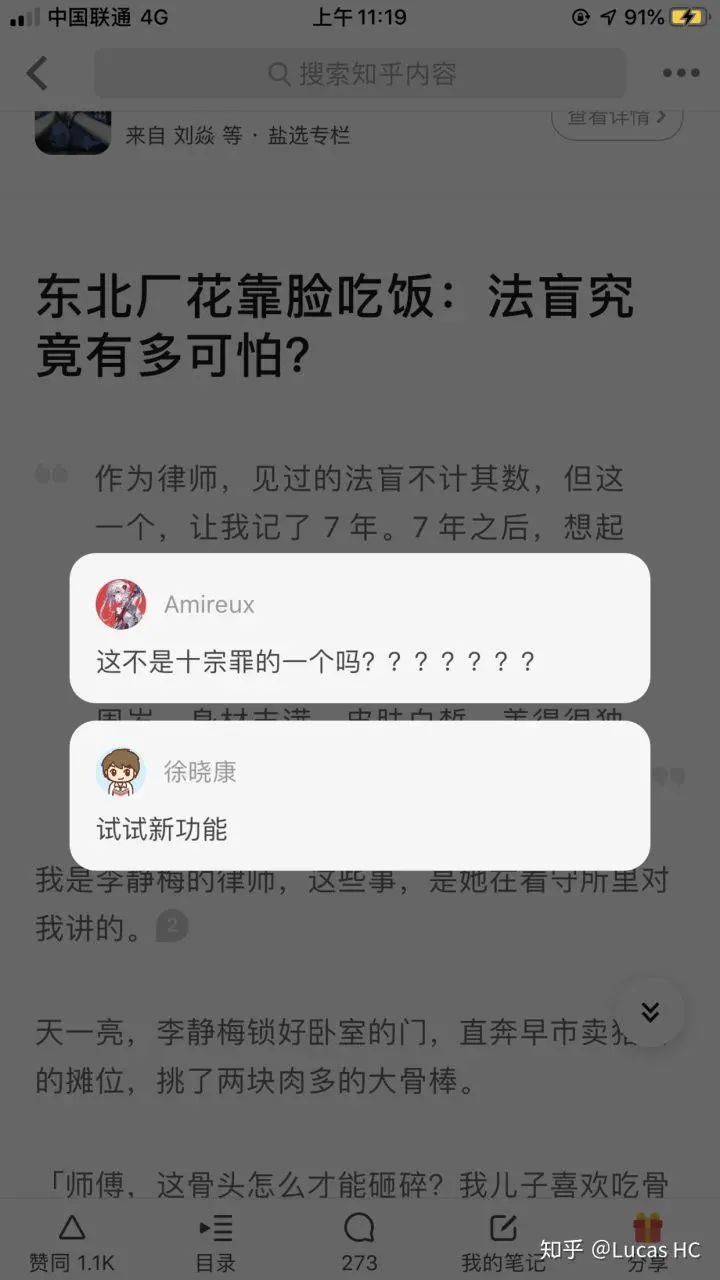Open the Zhihu search box
This screenshot has width=720, height=1280.
click(x=360, y=73)
